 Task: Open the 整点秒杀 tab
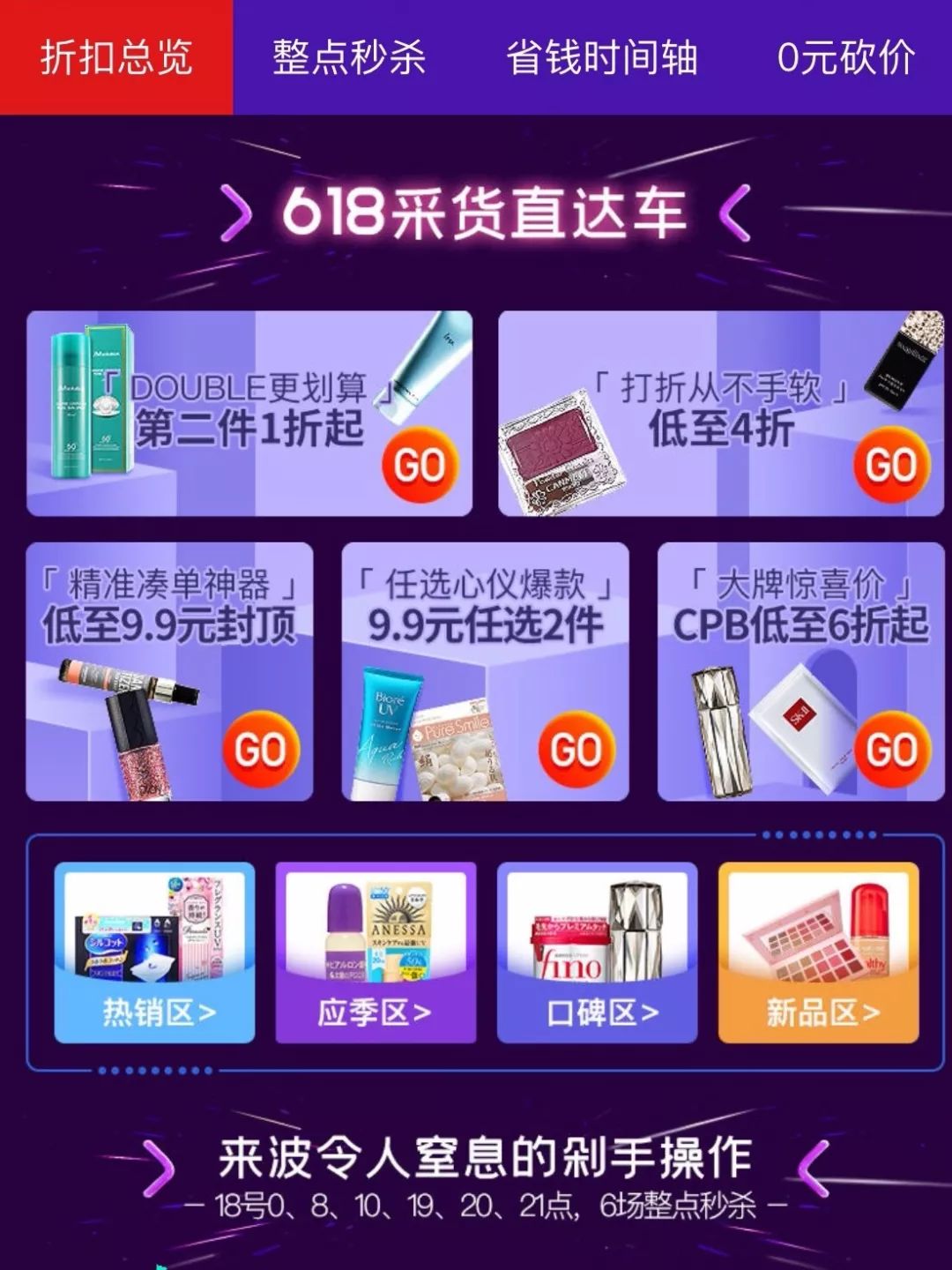[x=349, y=57]
